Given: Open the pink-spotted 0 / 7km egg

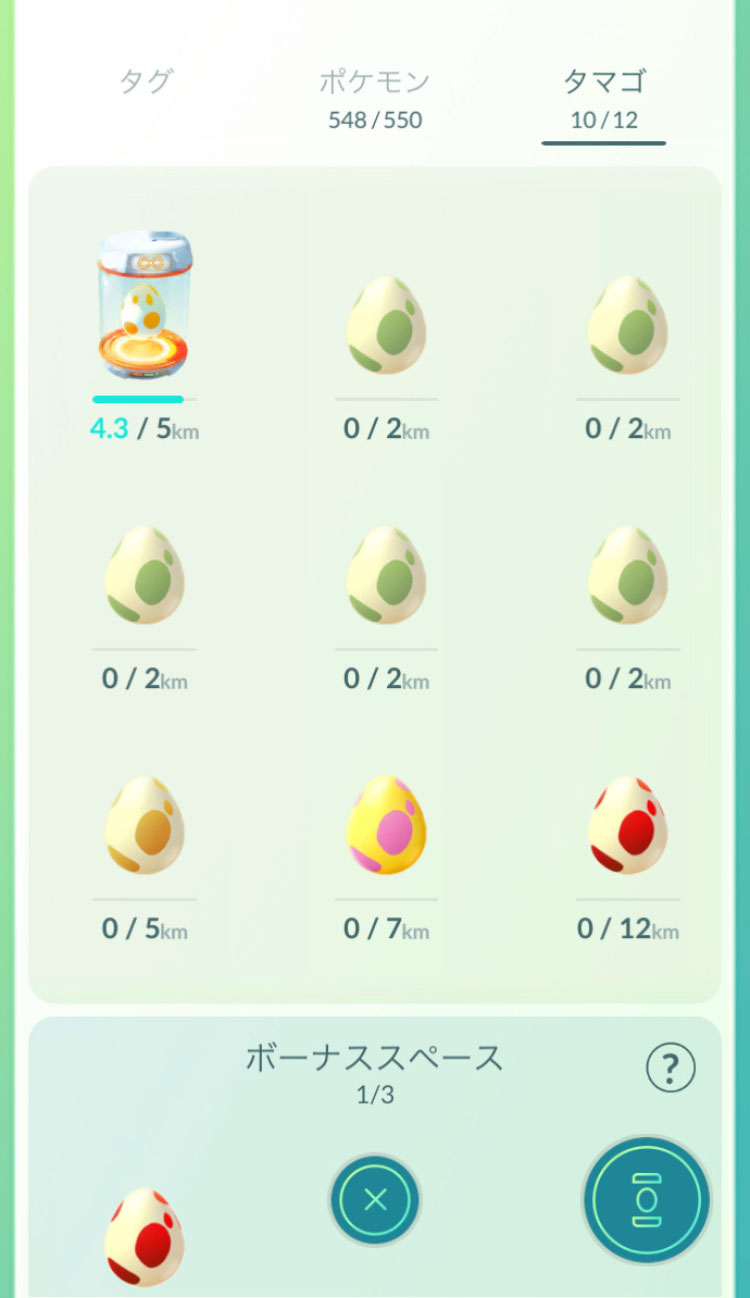Looking at the screenshot, I should point(386,826).
